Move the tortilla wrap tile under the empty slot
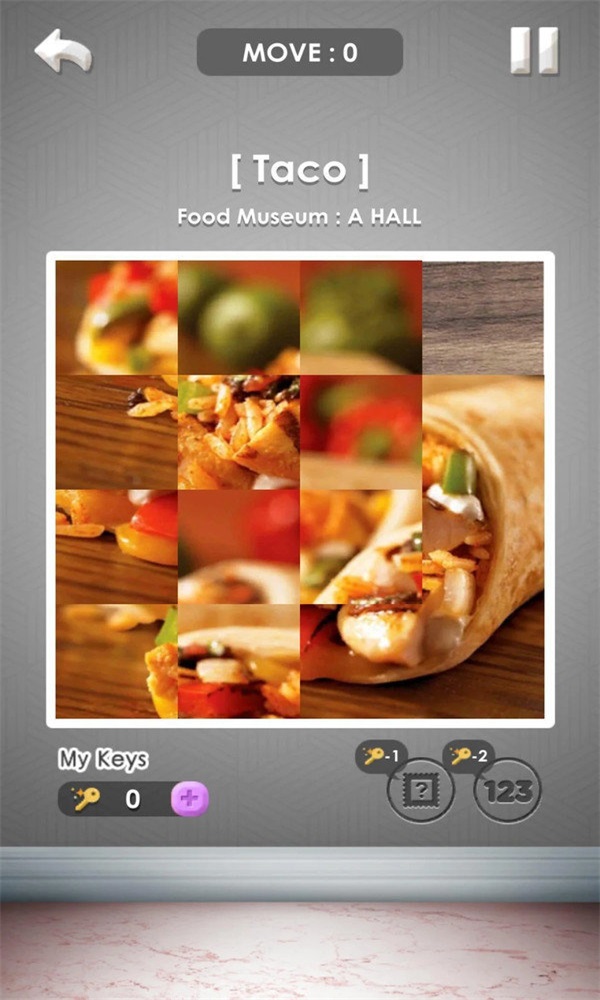The width and height of the screenshot is (600, 1000). pyautogui.click(x=484, y=433)
